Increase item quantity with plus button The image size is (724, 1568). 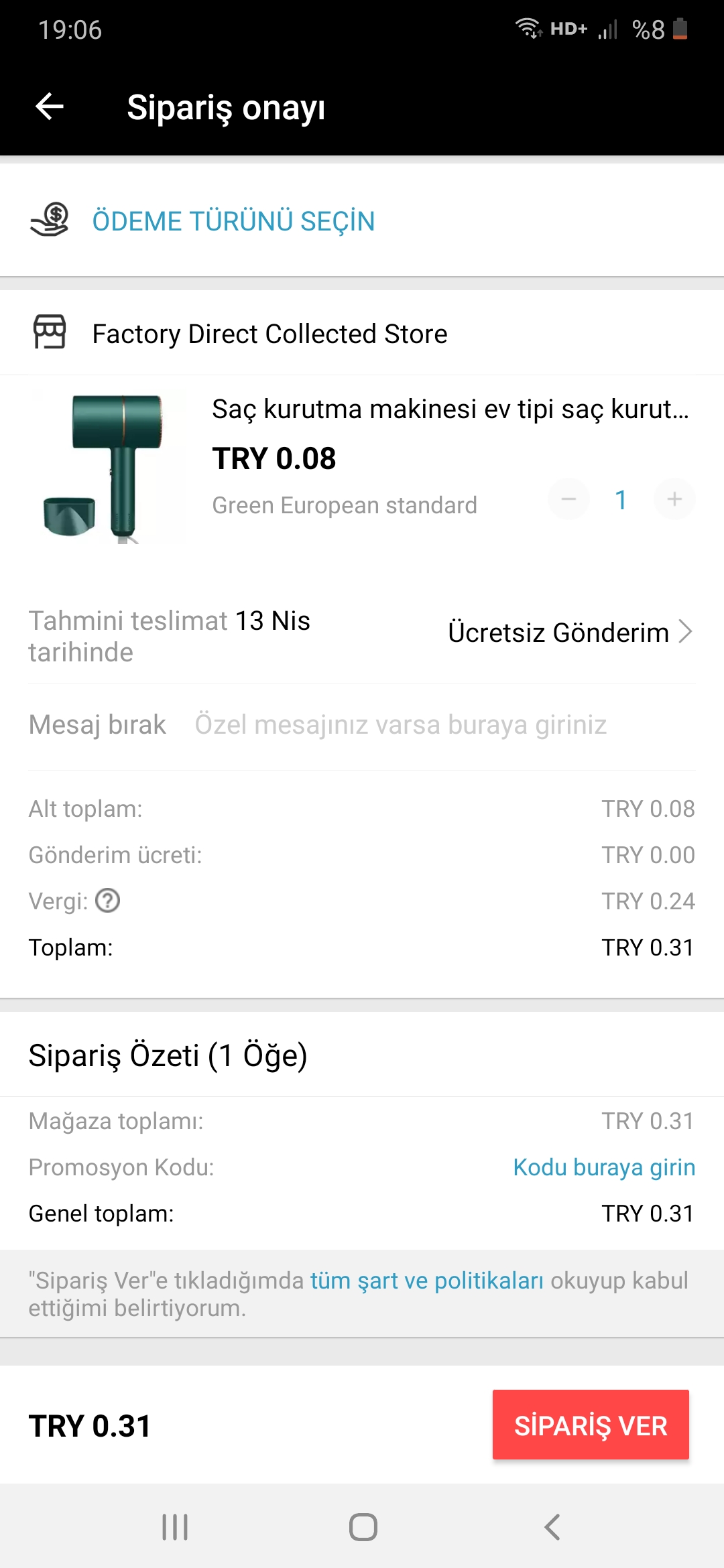coord(674,499)
